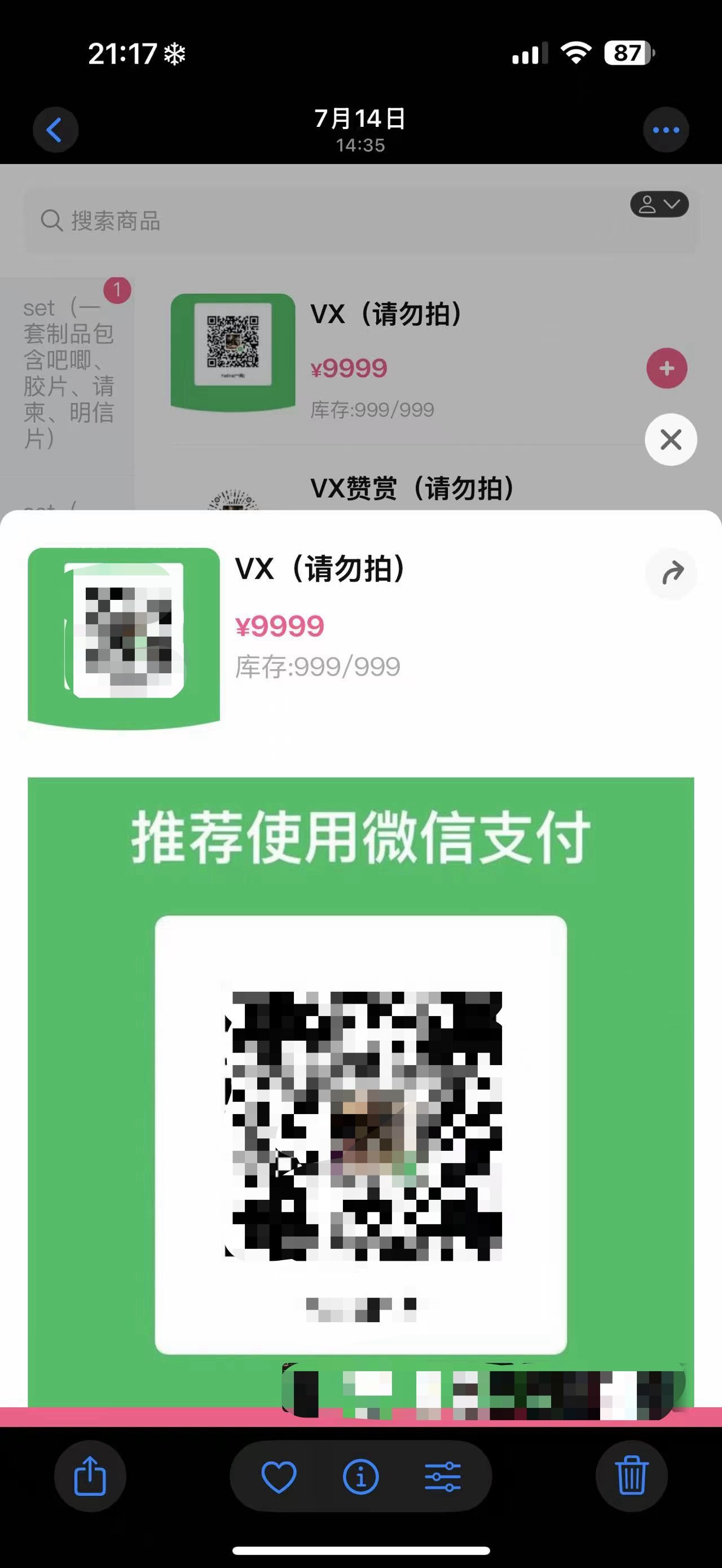Open photo edit adjustments

[x=443, y=1477]
